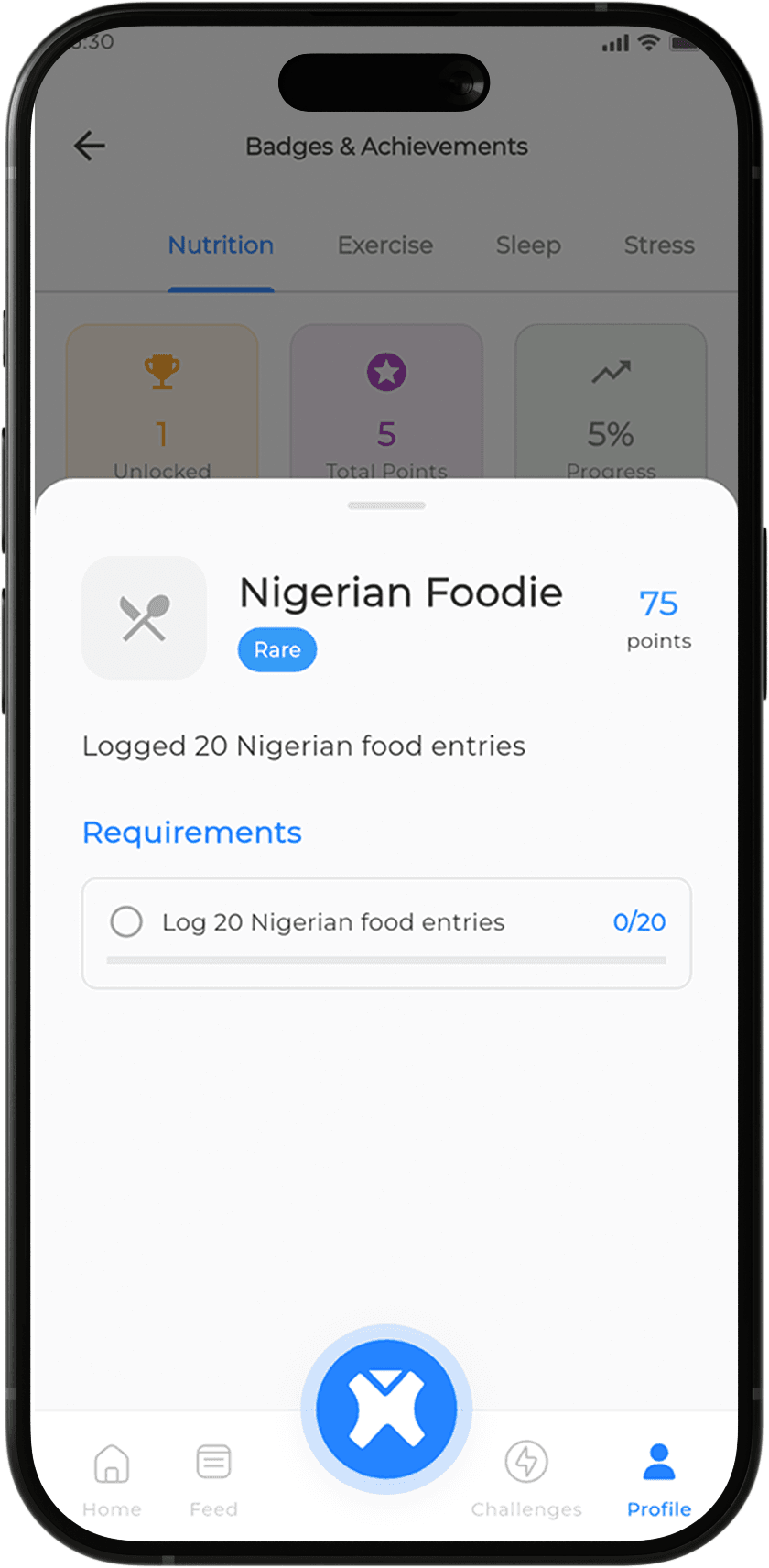Tap the bottom sheet drag handle
This screenshot has height=1568, width=769.
(386, 506)
